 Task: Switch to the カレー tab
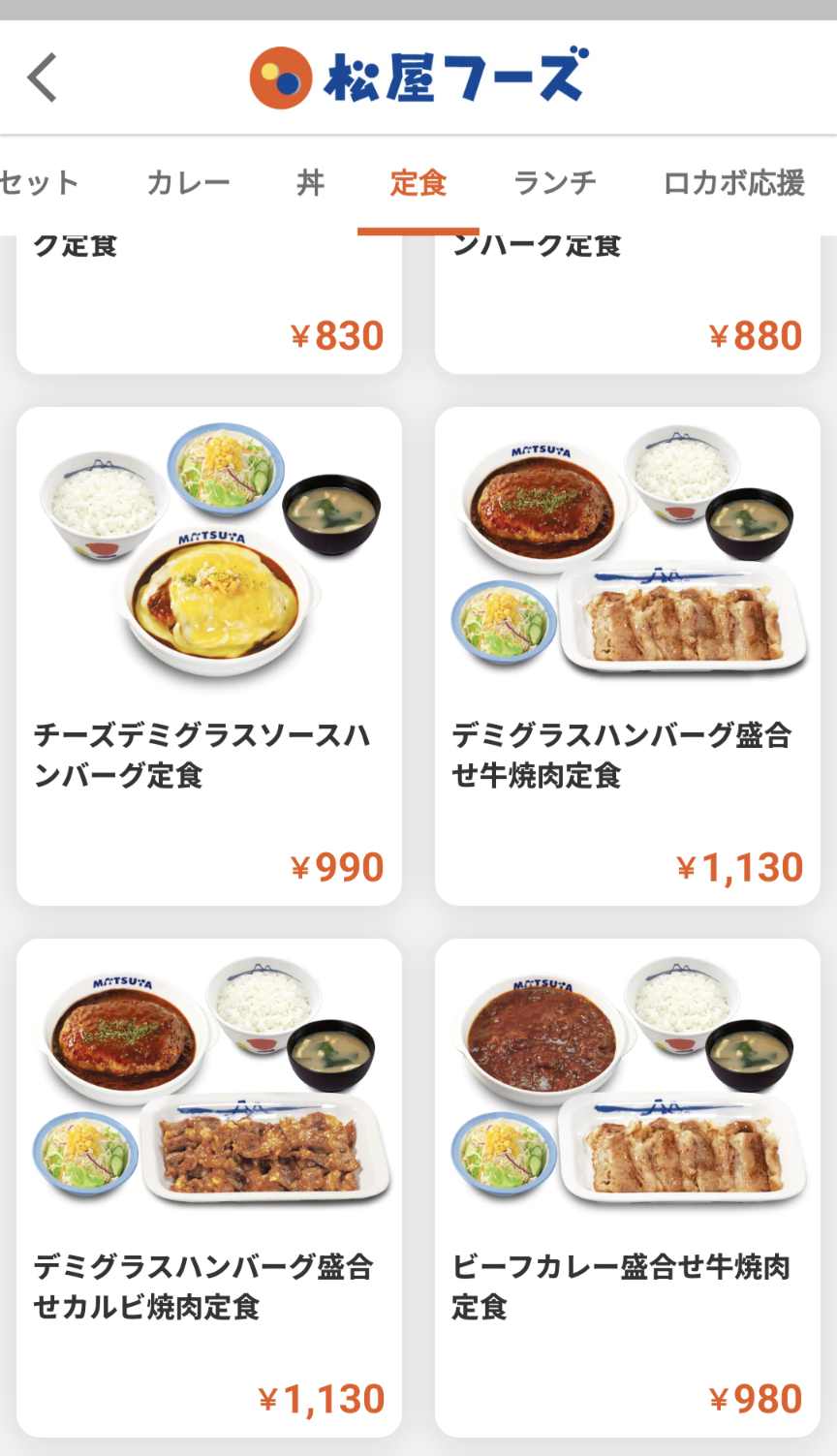click(x=188, y=182)
